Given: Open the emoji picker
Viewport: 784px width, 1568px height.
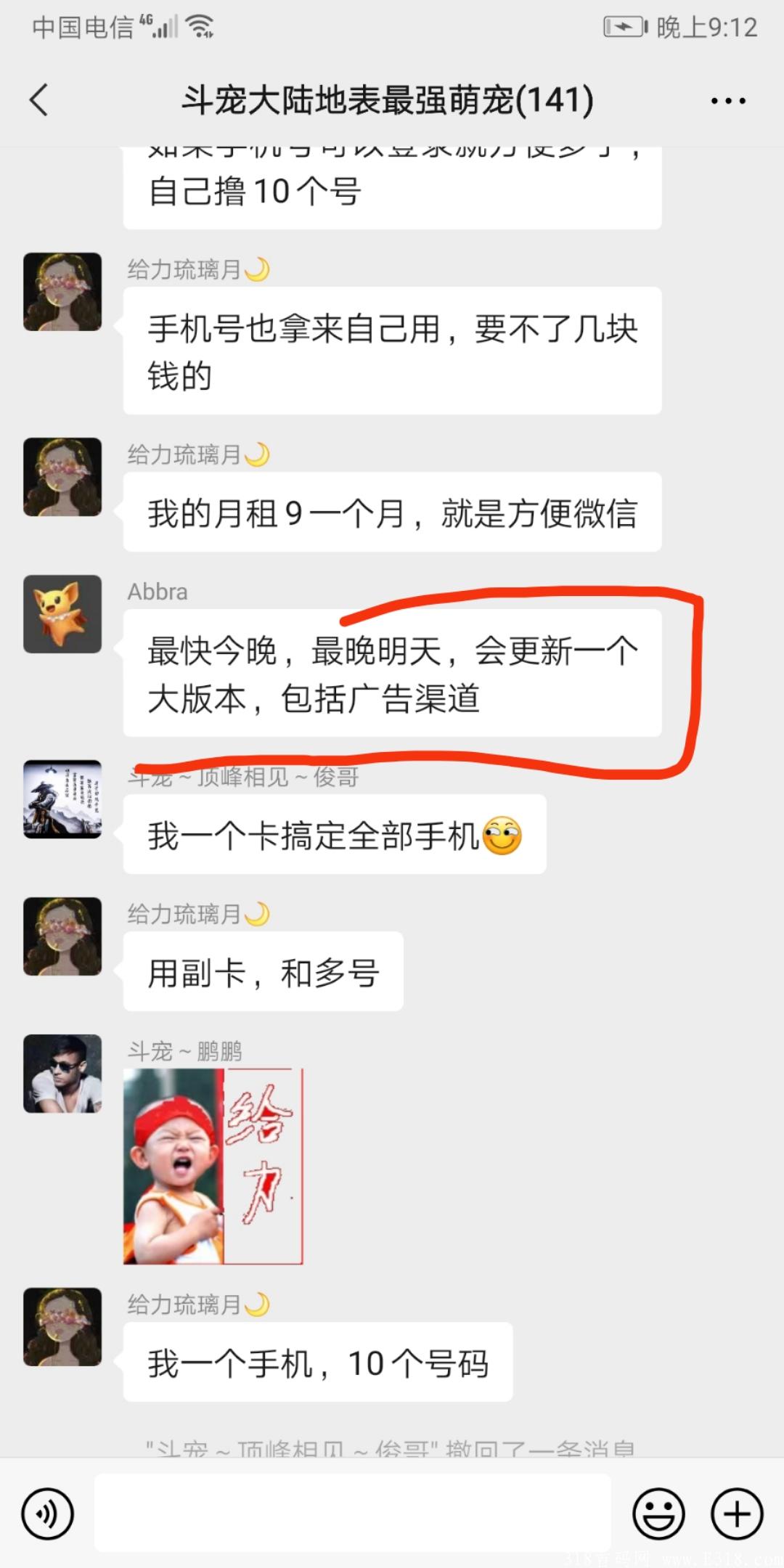Looking at the screenshot, I should point(658,1514).
